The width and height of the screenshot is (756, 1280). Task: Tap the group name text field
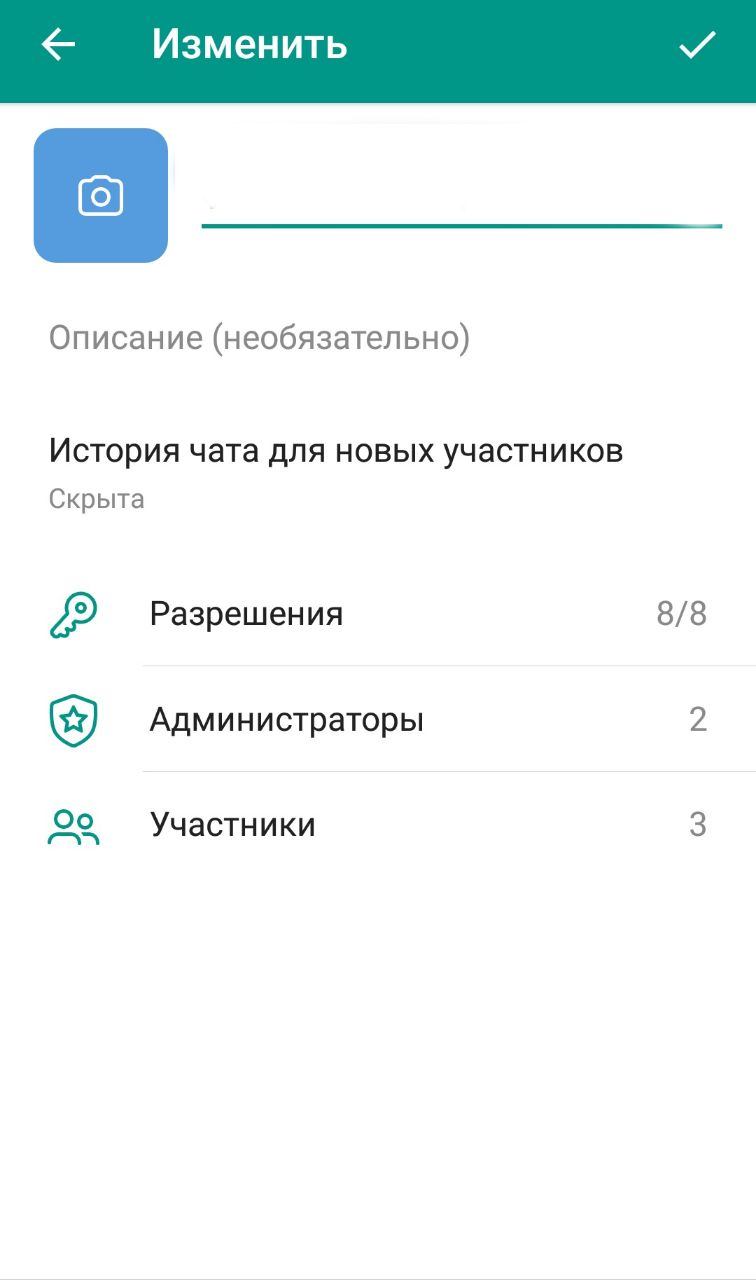pyautogui.click(x=462, y=197)
